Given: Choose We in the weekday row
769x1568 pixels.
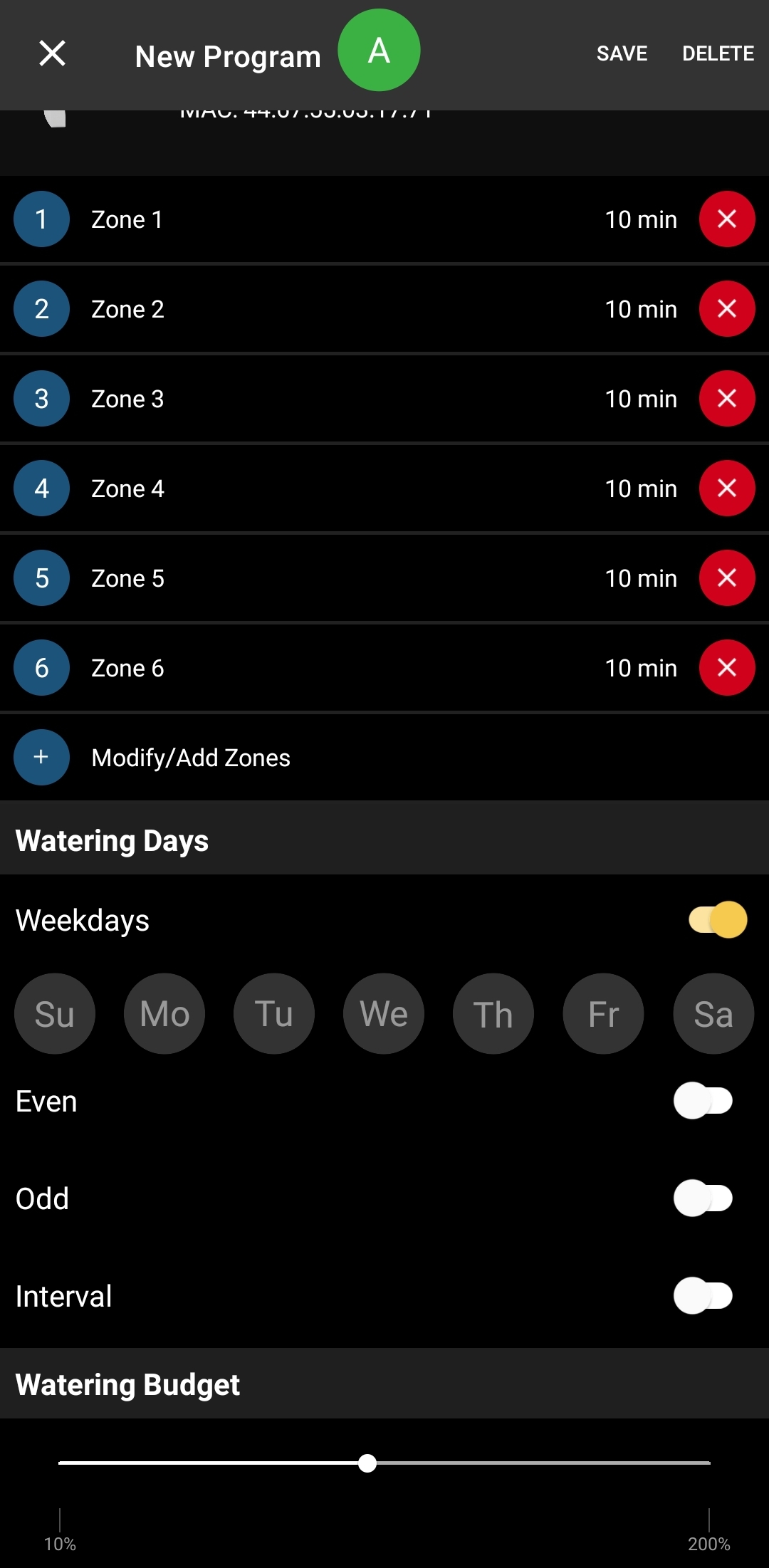Looking at the screenshot, I should pyautogui.click(x=384, y=1014).
